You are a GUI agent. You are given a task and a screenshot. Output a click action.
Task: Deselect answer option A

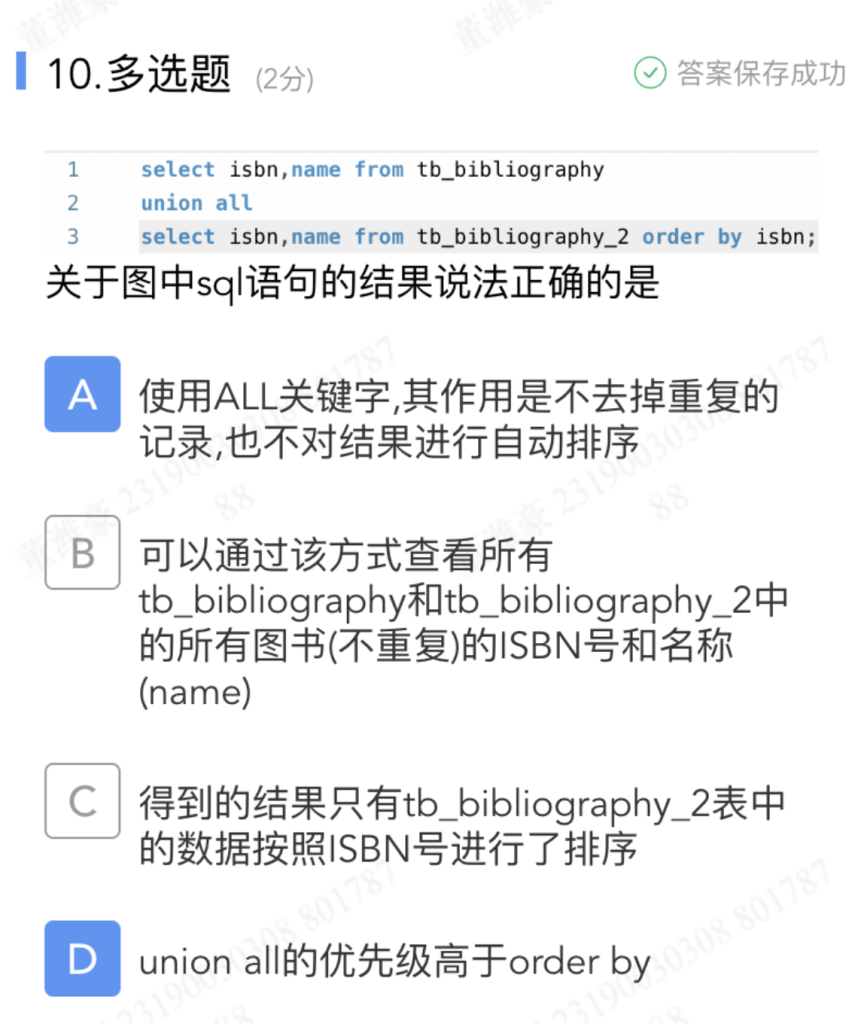(82, 395)
